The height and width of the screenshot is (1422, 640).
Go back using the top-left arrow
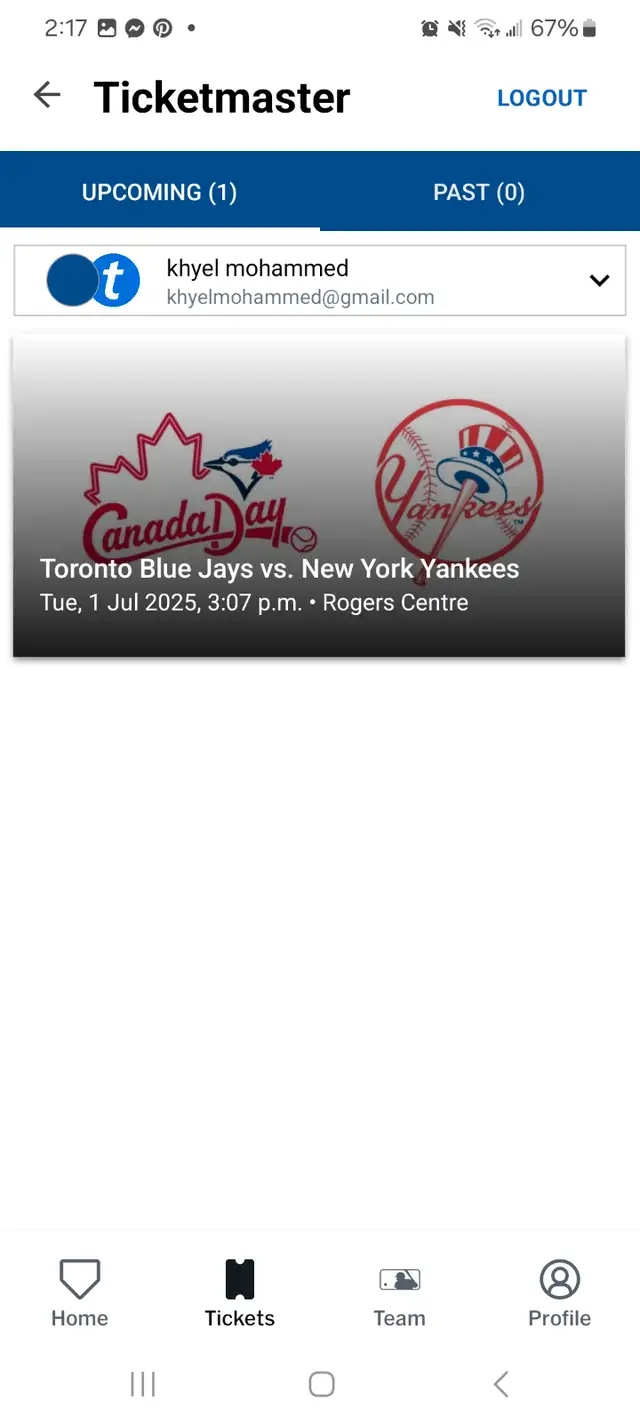pyautogui.click(x=47, y=96)
